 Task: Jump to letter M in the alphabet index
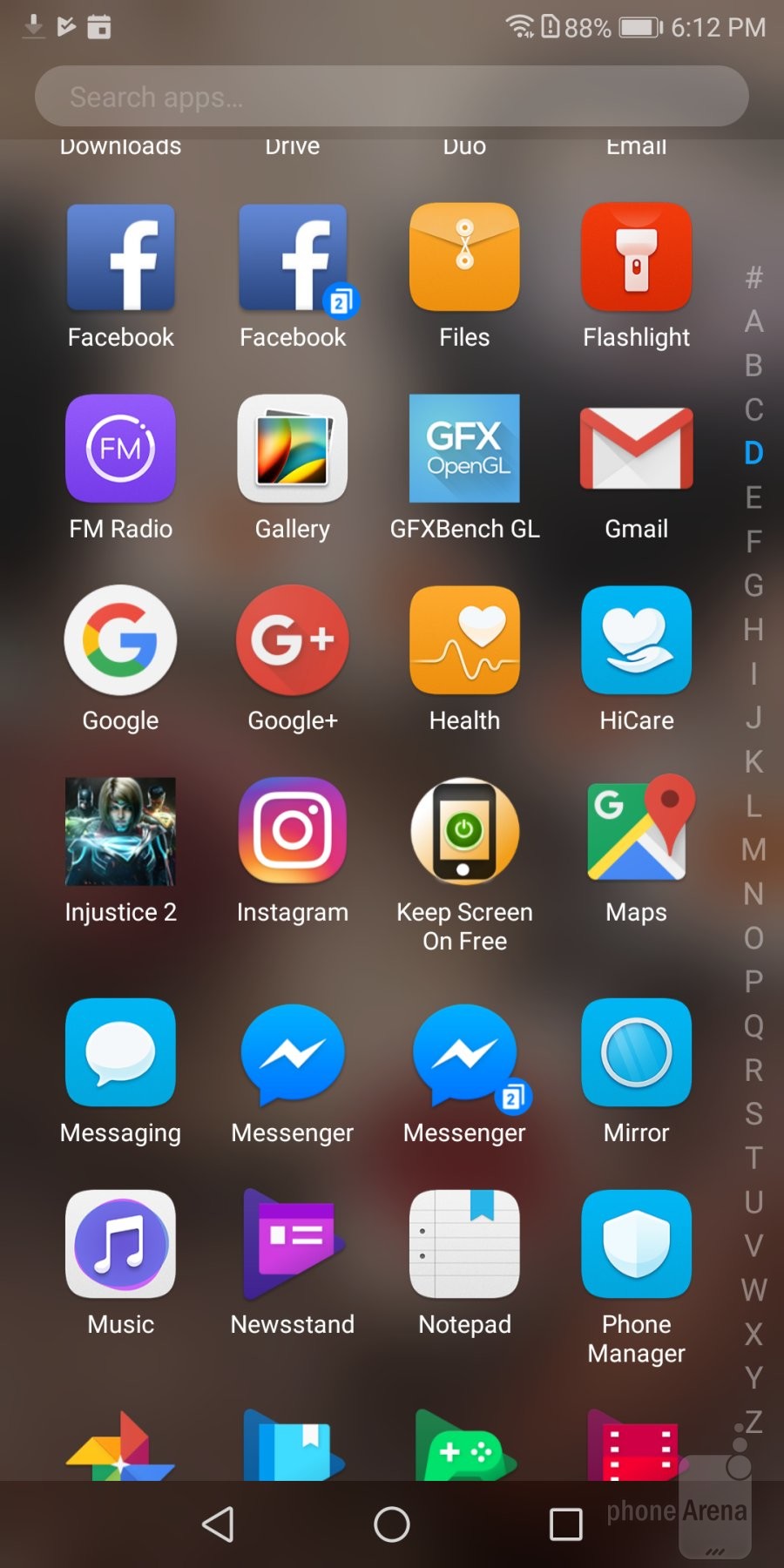point(754,849)
